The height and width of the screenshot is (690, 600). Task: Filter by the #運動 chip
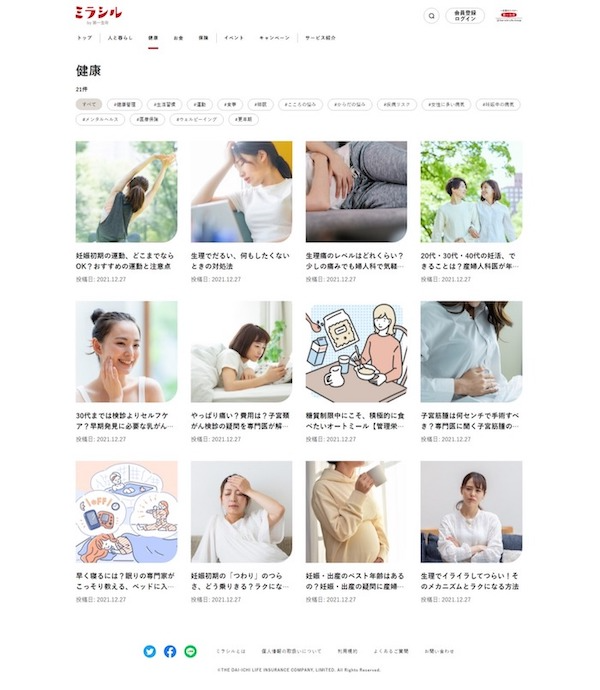click(x=202, y=103)
